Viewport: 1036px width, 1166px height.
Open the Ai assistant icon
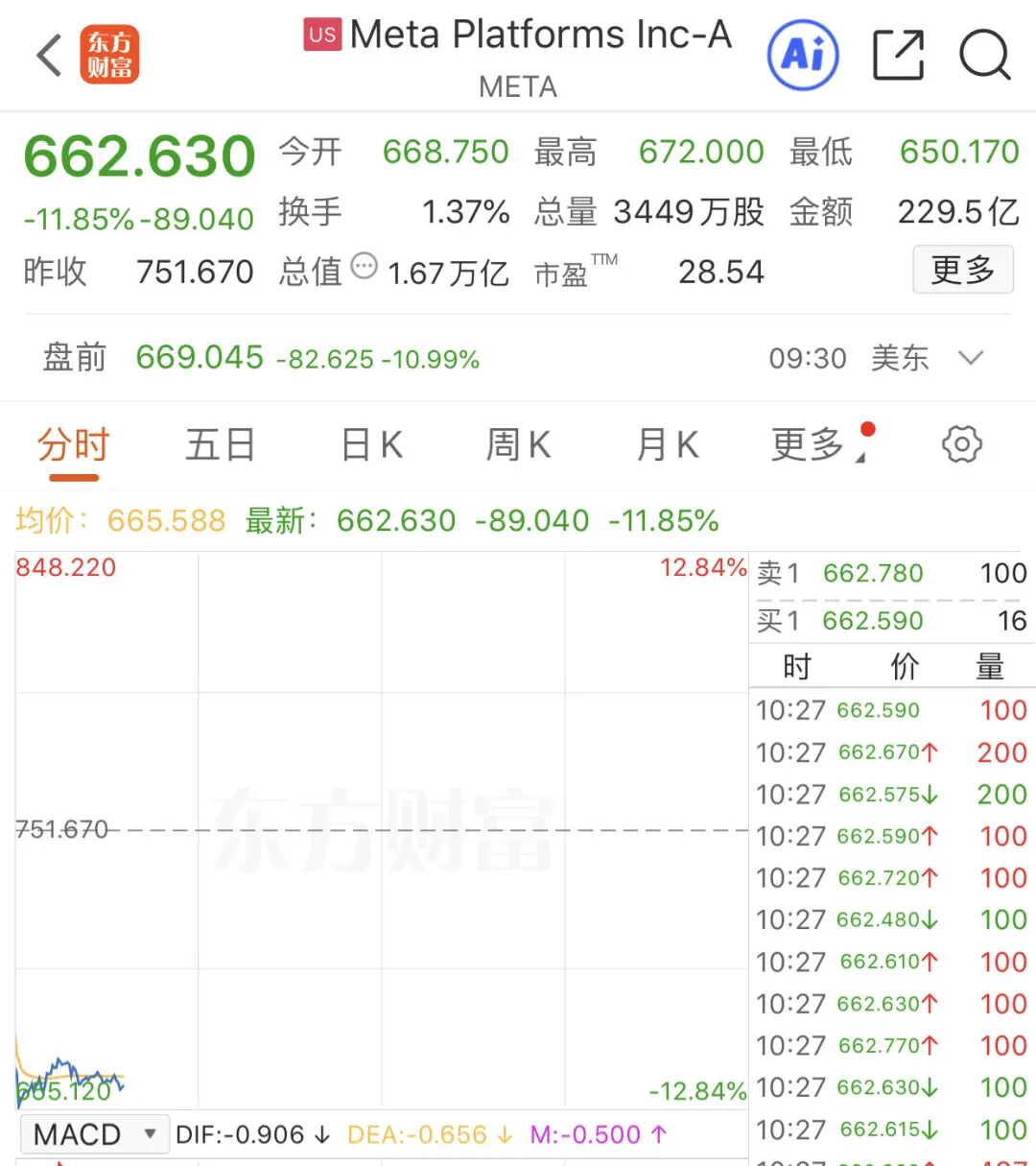point(803,55)
